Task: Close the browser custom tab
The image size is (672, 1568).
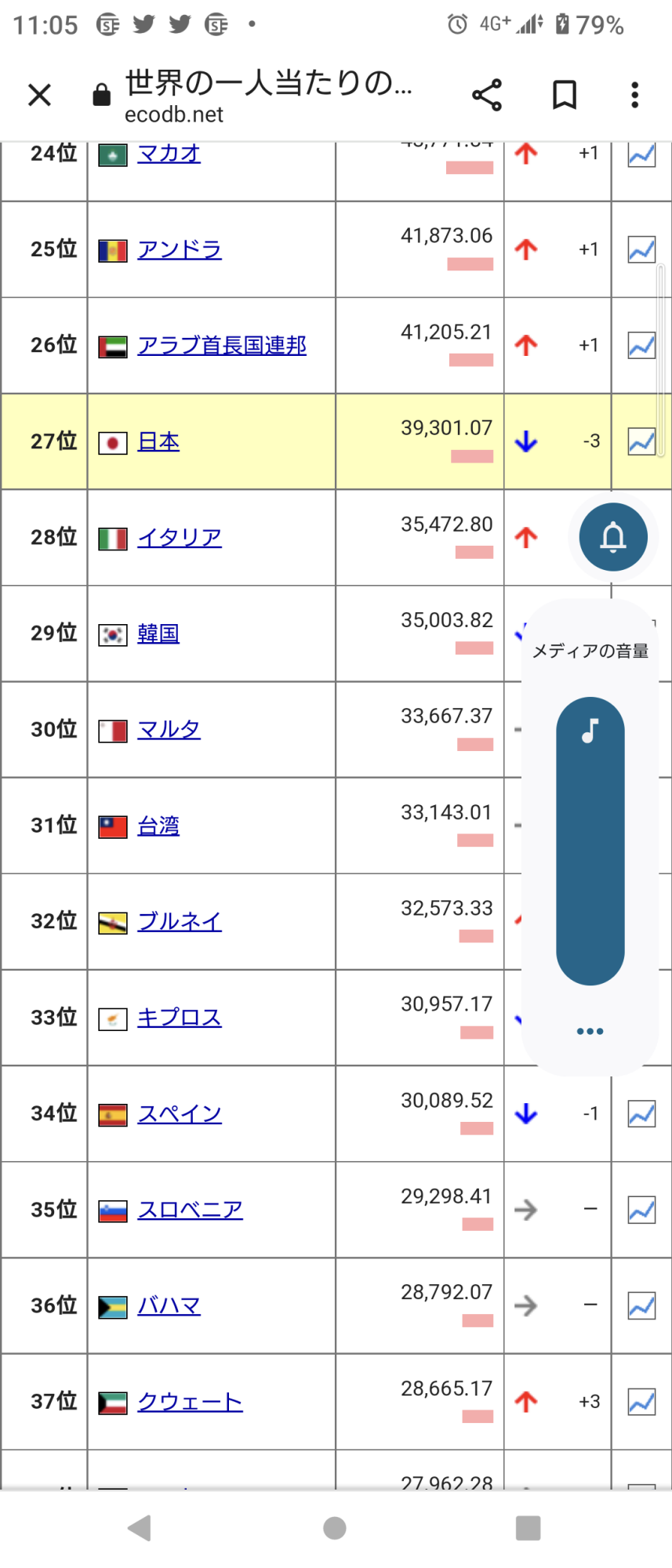Action: [39, 95]
